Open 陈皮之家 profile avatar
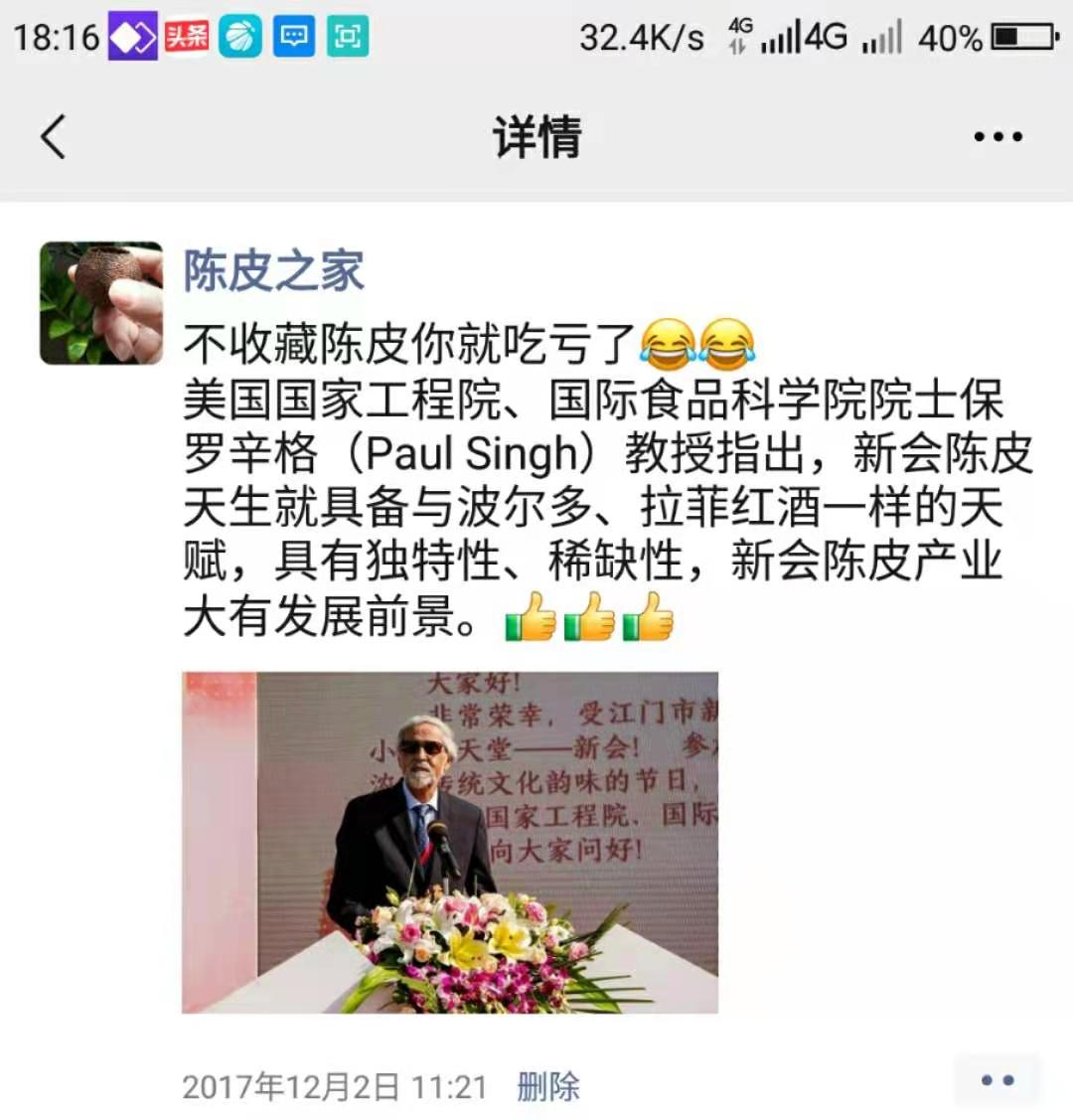1073x1120 pixels. 101,303
